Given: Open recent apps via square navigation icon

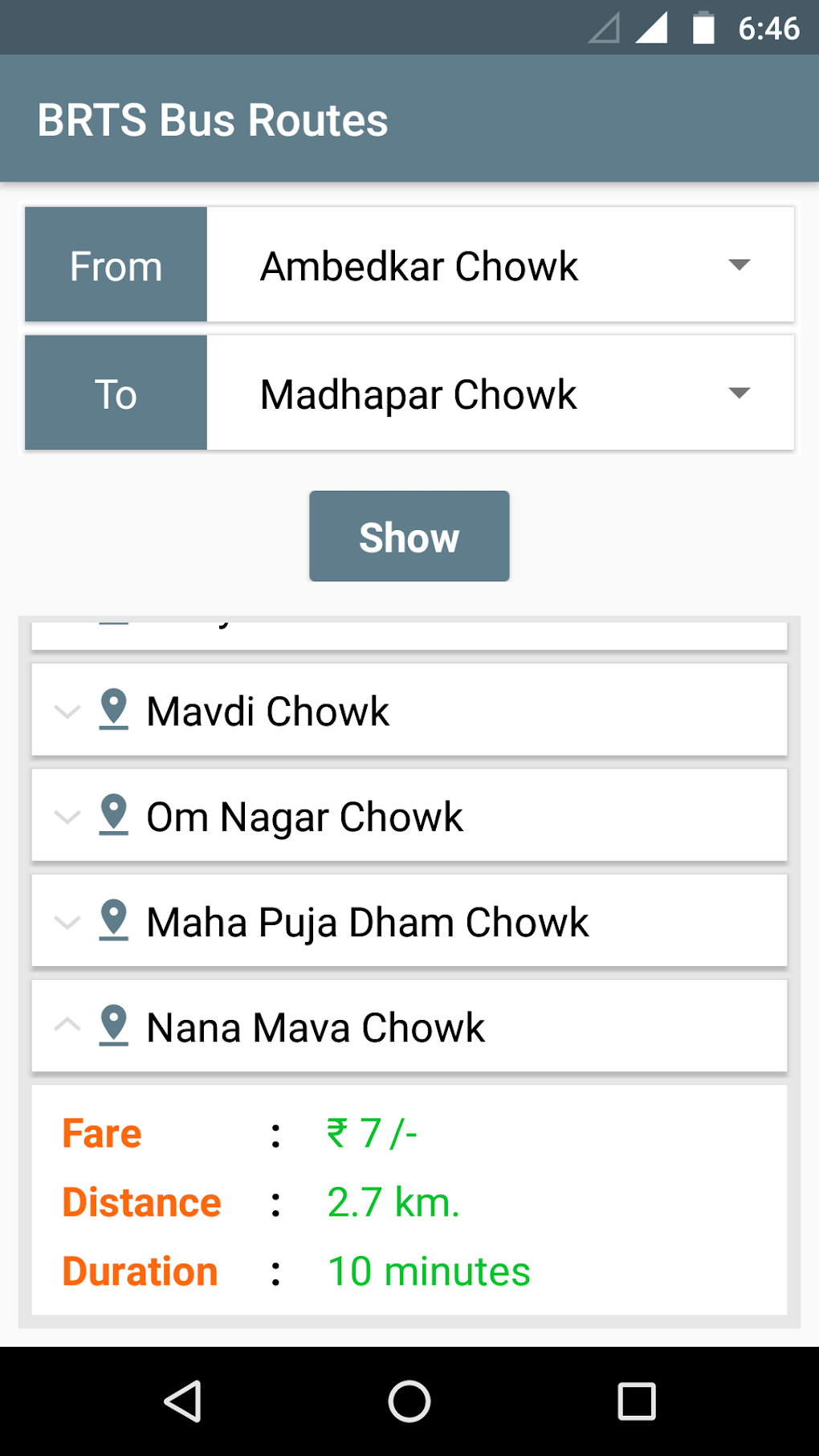Looking at the screenshot, I should (x=637, y=1400).
